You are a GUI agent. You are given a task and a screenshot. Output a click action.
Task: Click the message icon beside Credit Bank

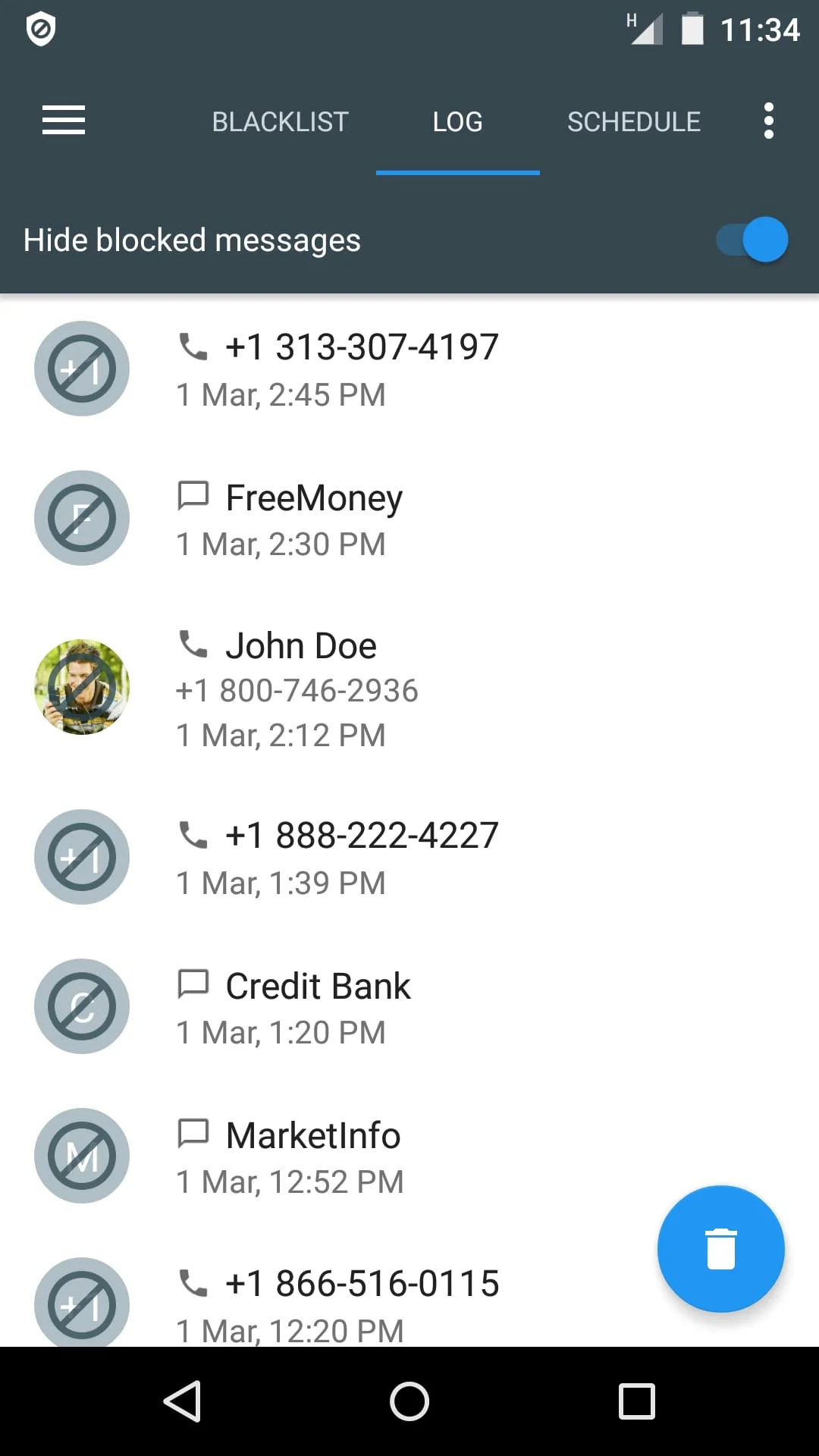194,984
